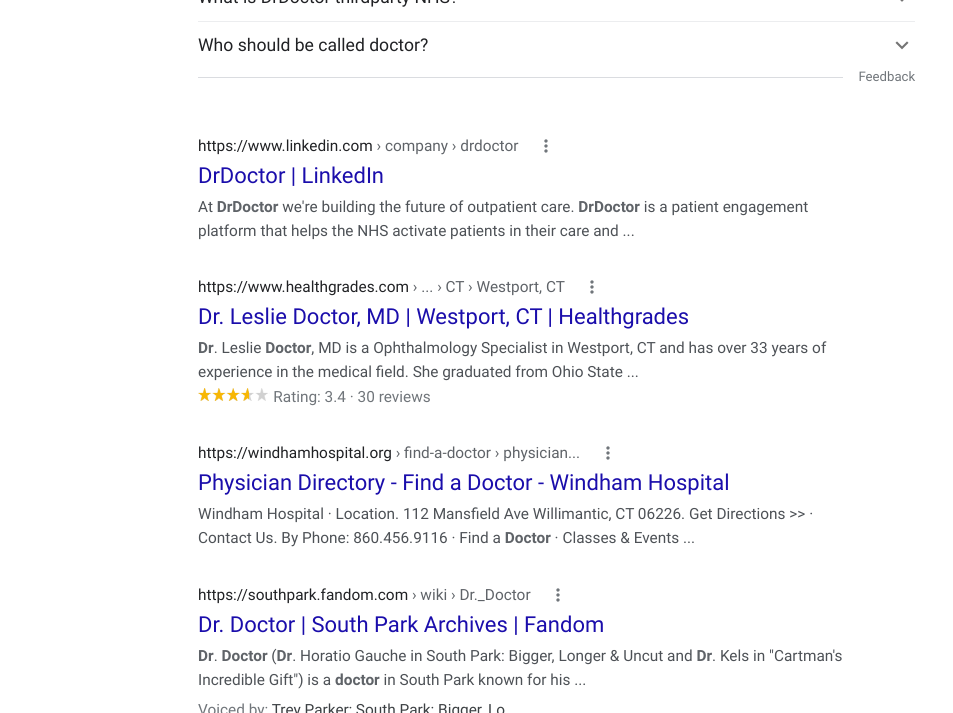This screenshot has width=953, height=713.
Task: Open the Feedback link
Action: 886,77
